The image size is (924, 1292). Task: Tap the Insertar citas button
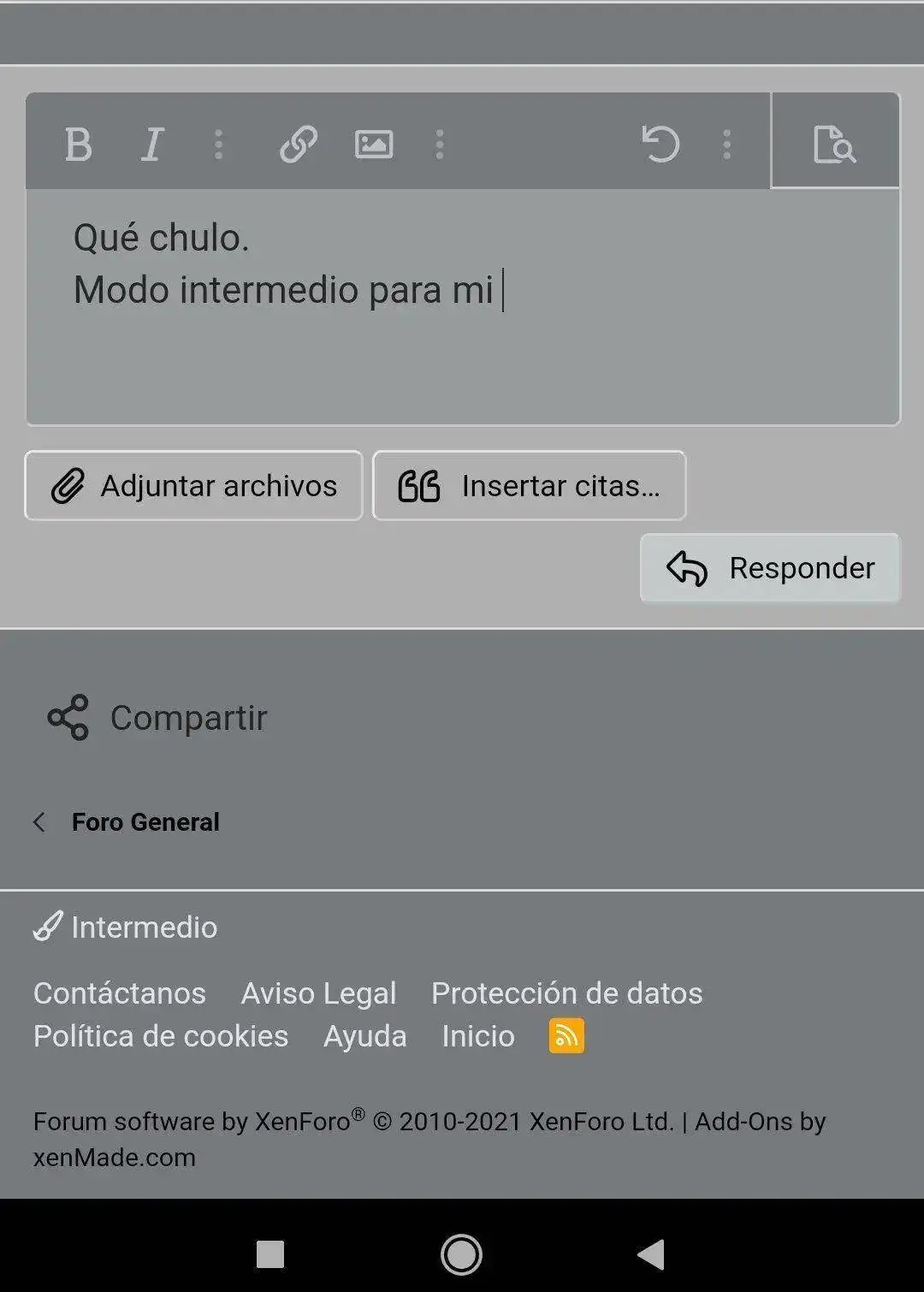click(x=530, y=486)
